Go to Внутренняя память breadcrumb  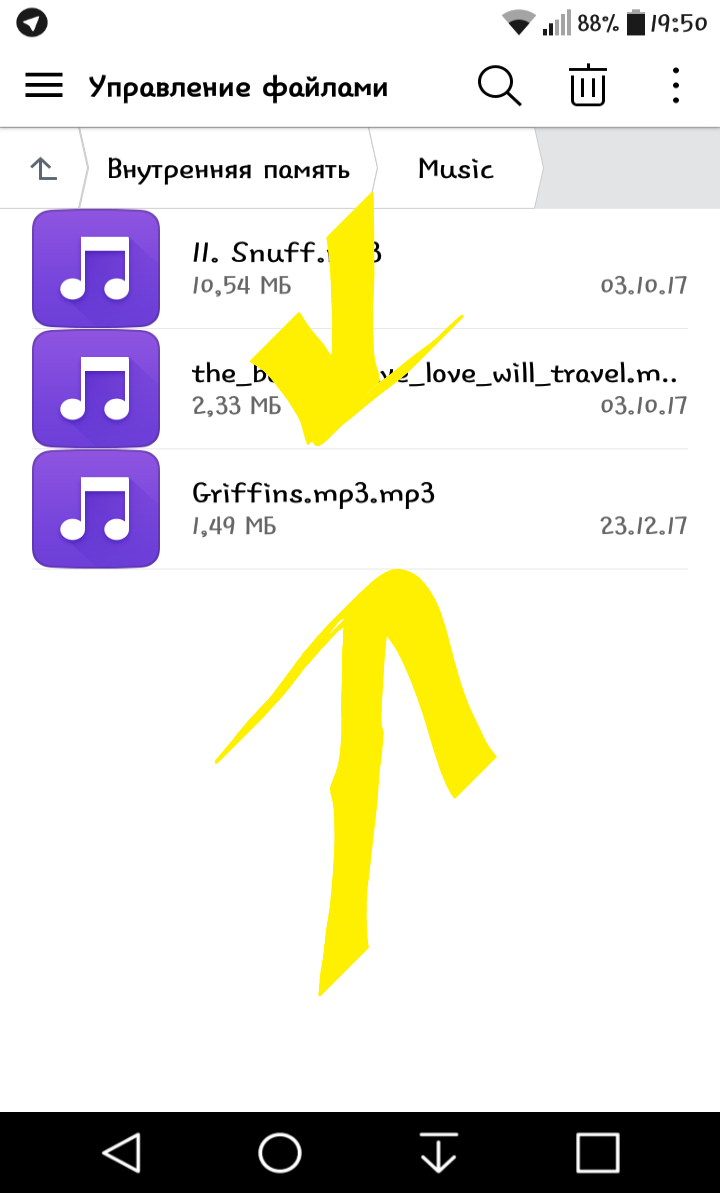coord(228,169)
